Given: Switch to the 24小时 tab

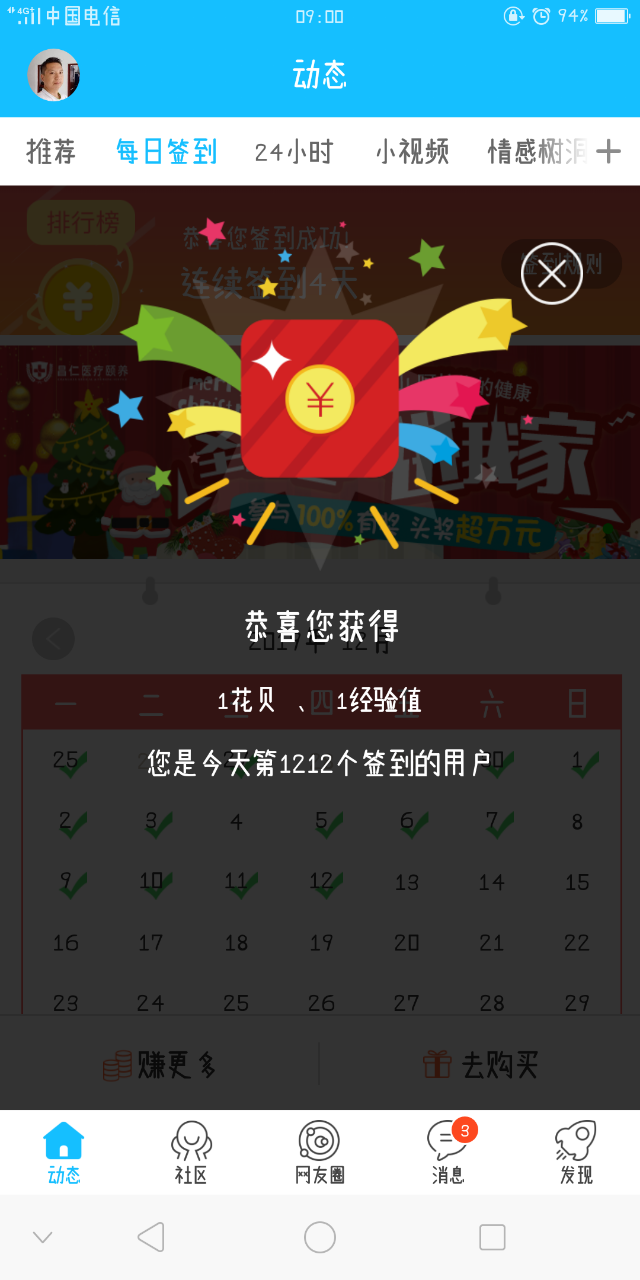Looking at the screenshot, I should (x=293, y=152).
